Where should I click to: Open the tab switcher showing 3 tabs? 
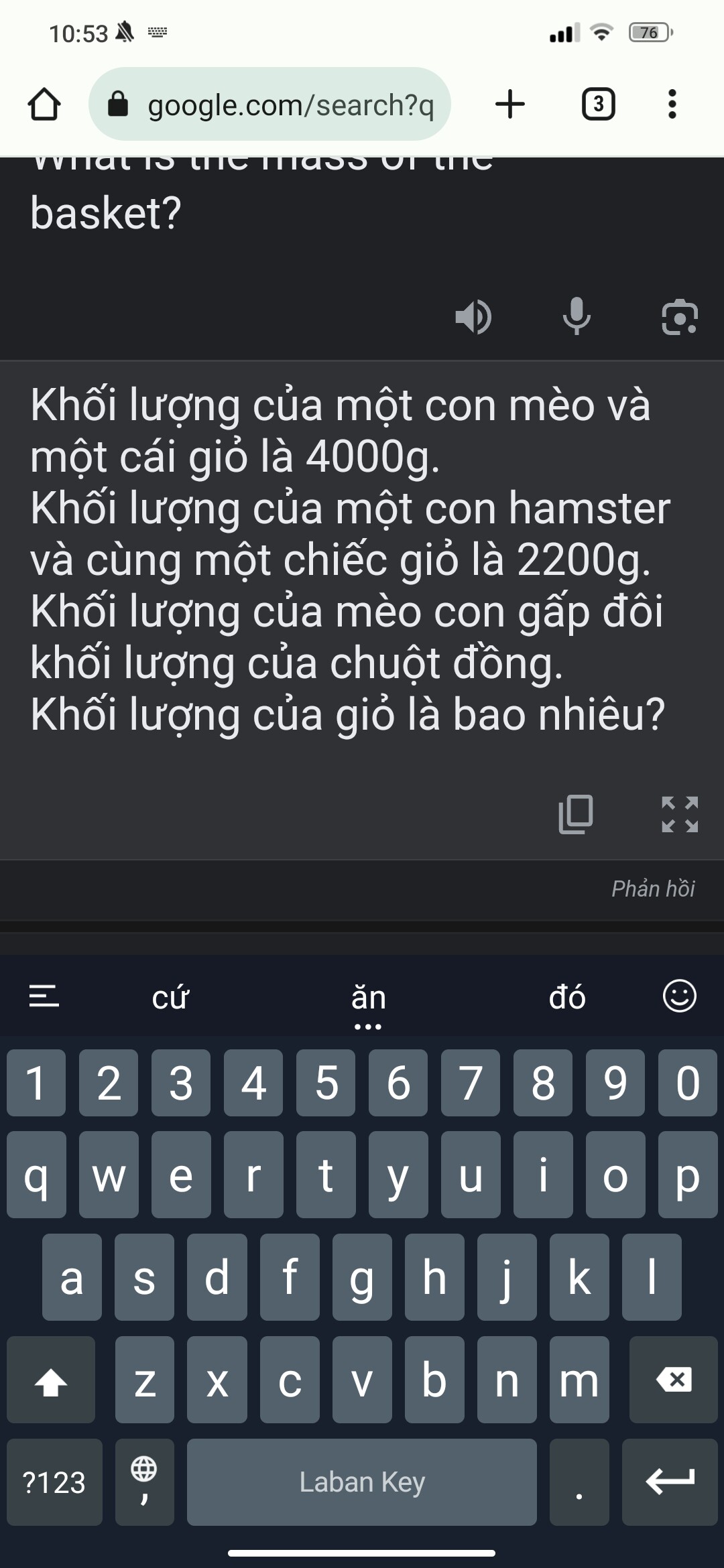(x=598, y=105)
